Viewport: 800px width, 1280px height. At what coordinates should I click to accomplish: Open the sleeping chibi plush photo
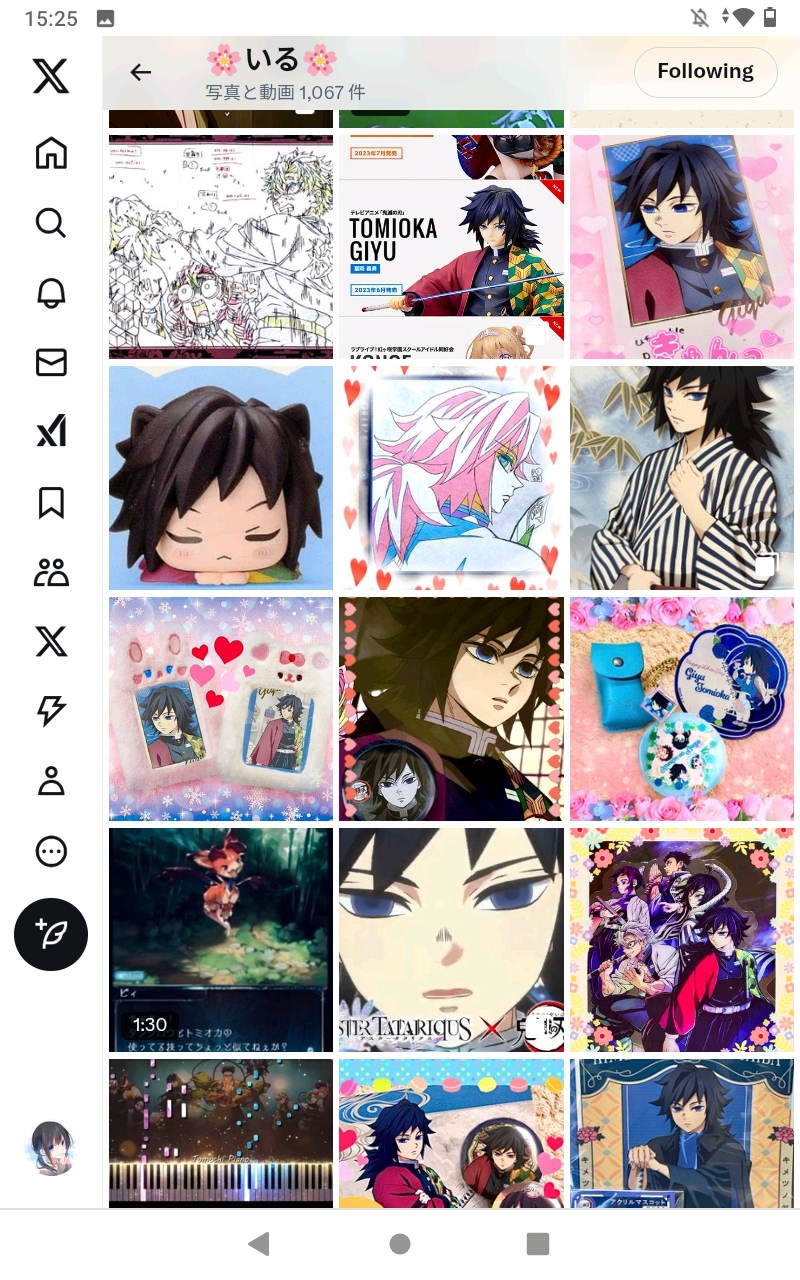click(221, 478)
